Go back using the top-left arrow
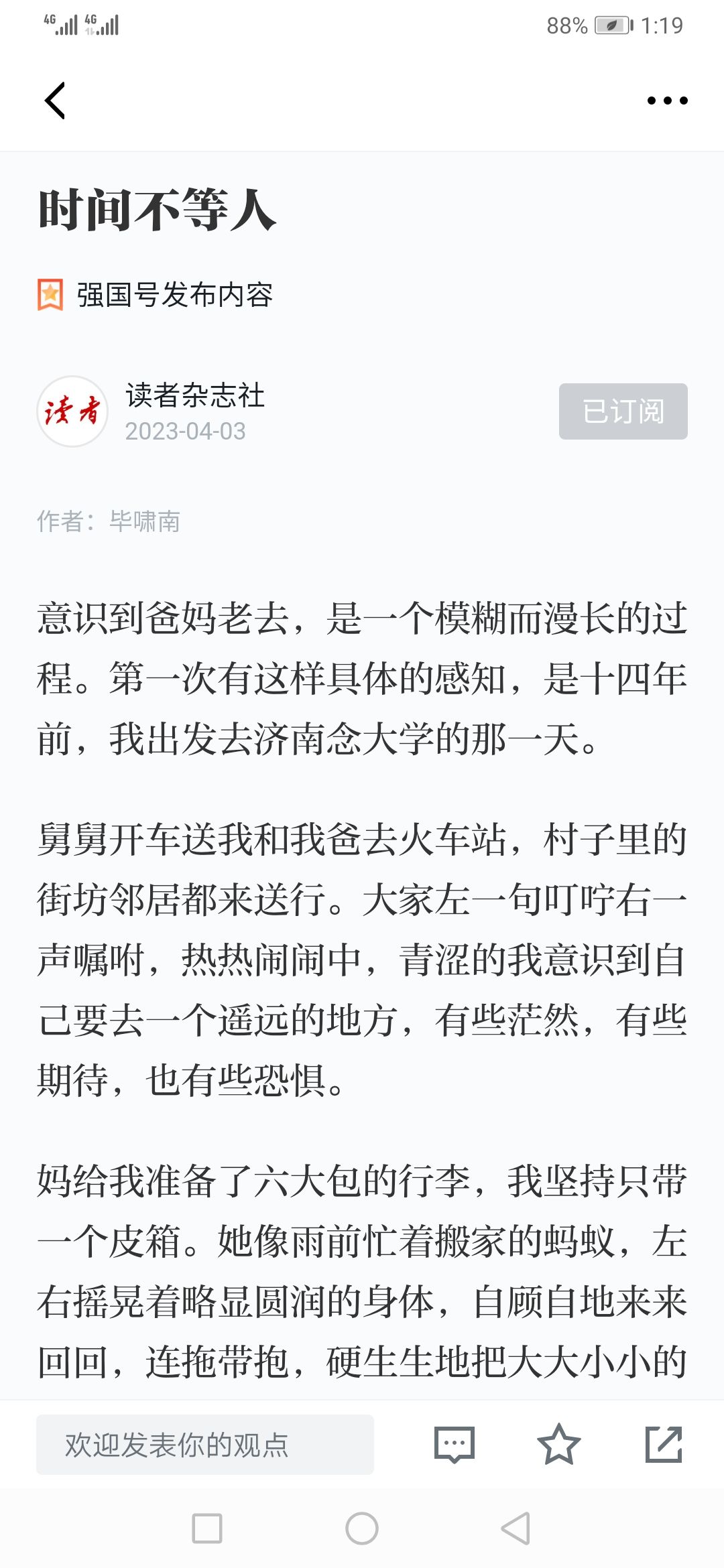This screenshot has width=724, height=1568. (55, 101)
